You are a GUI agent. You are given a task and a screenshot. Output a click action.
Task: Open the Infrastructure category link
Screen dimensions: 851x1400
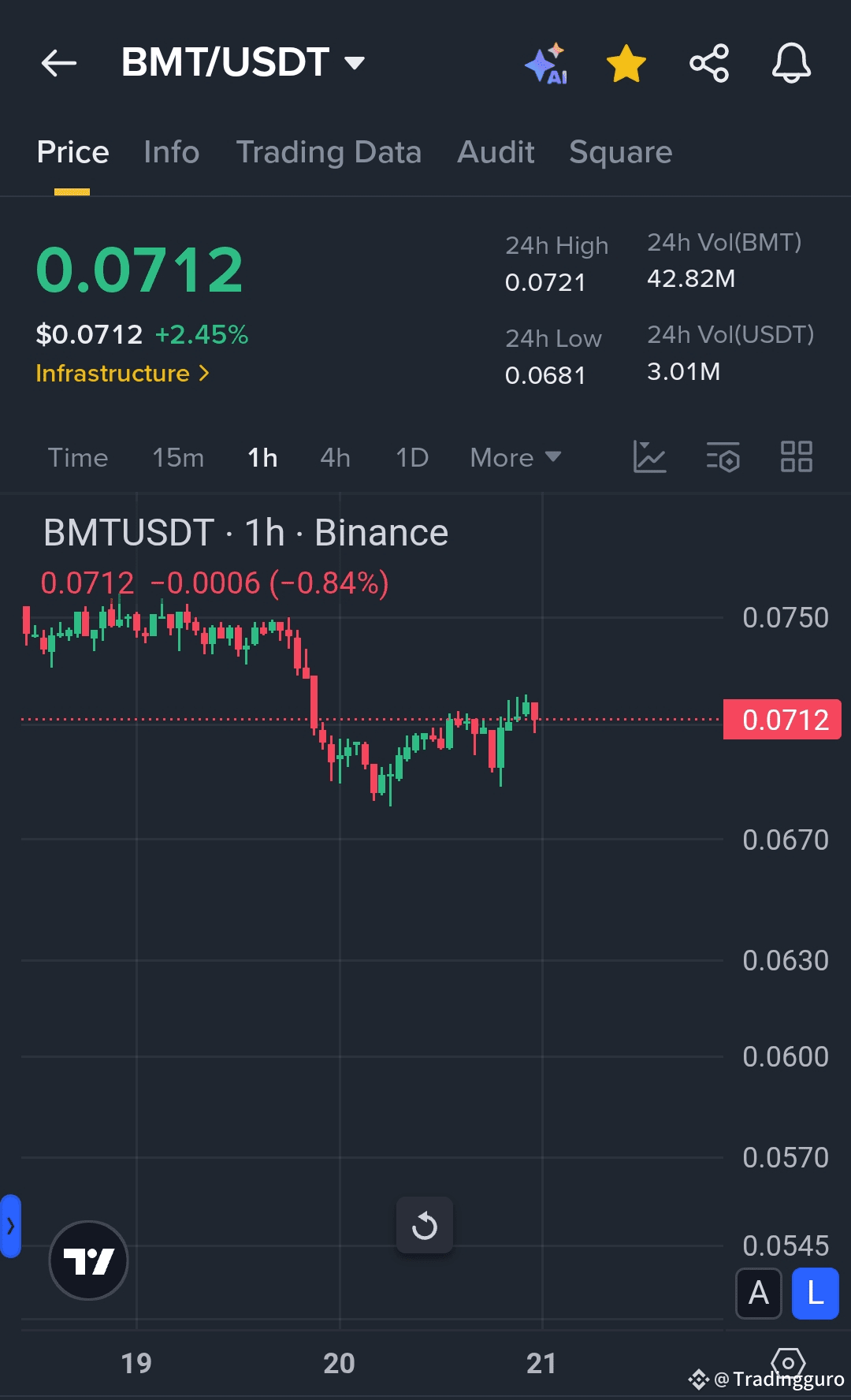pyautogui.click(x=122, y=373)
